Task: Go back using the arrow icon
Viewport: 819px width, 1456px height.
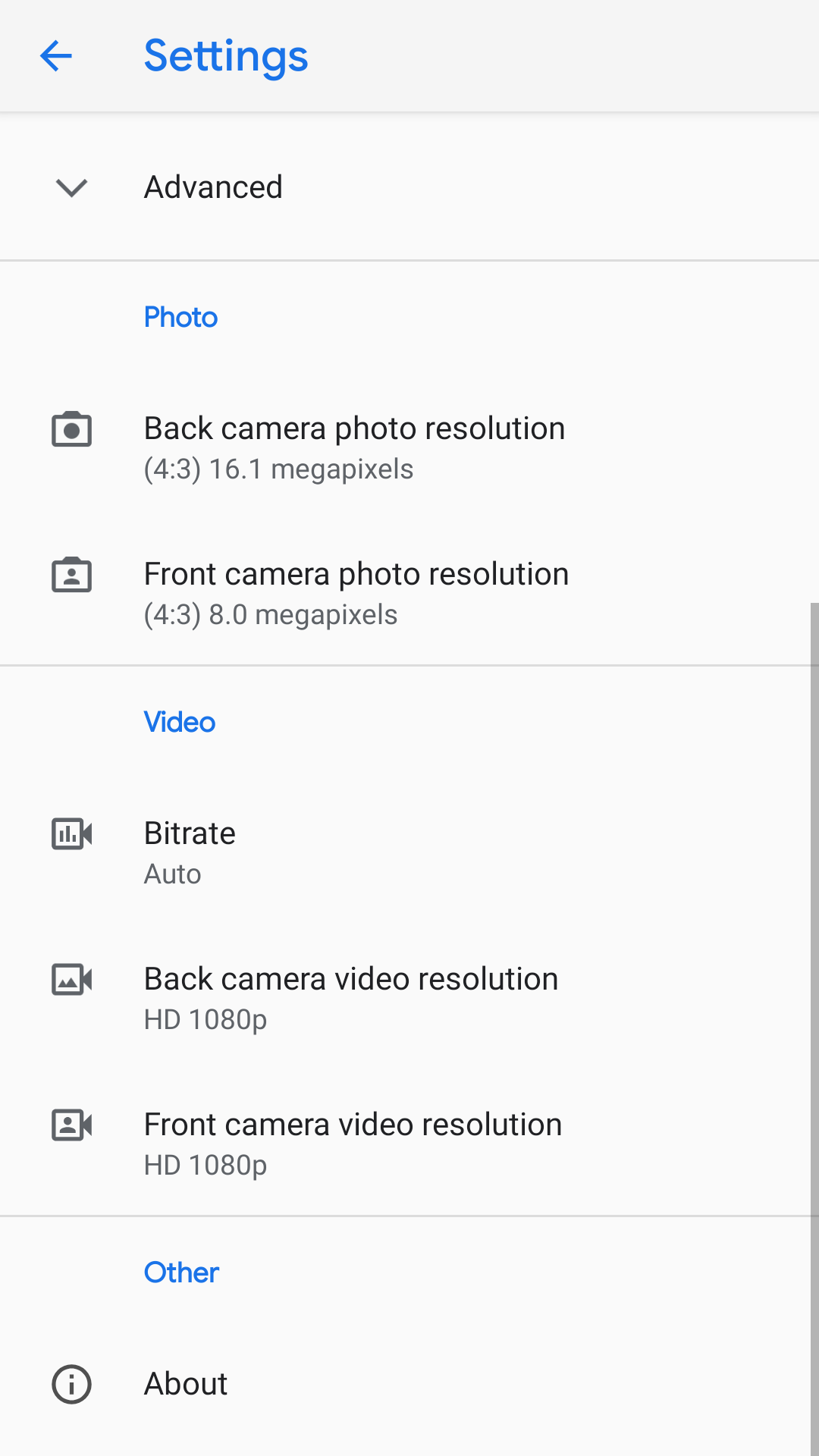Action: pos(56,56)
